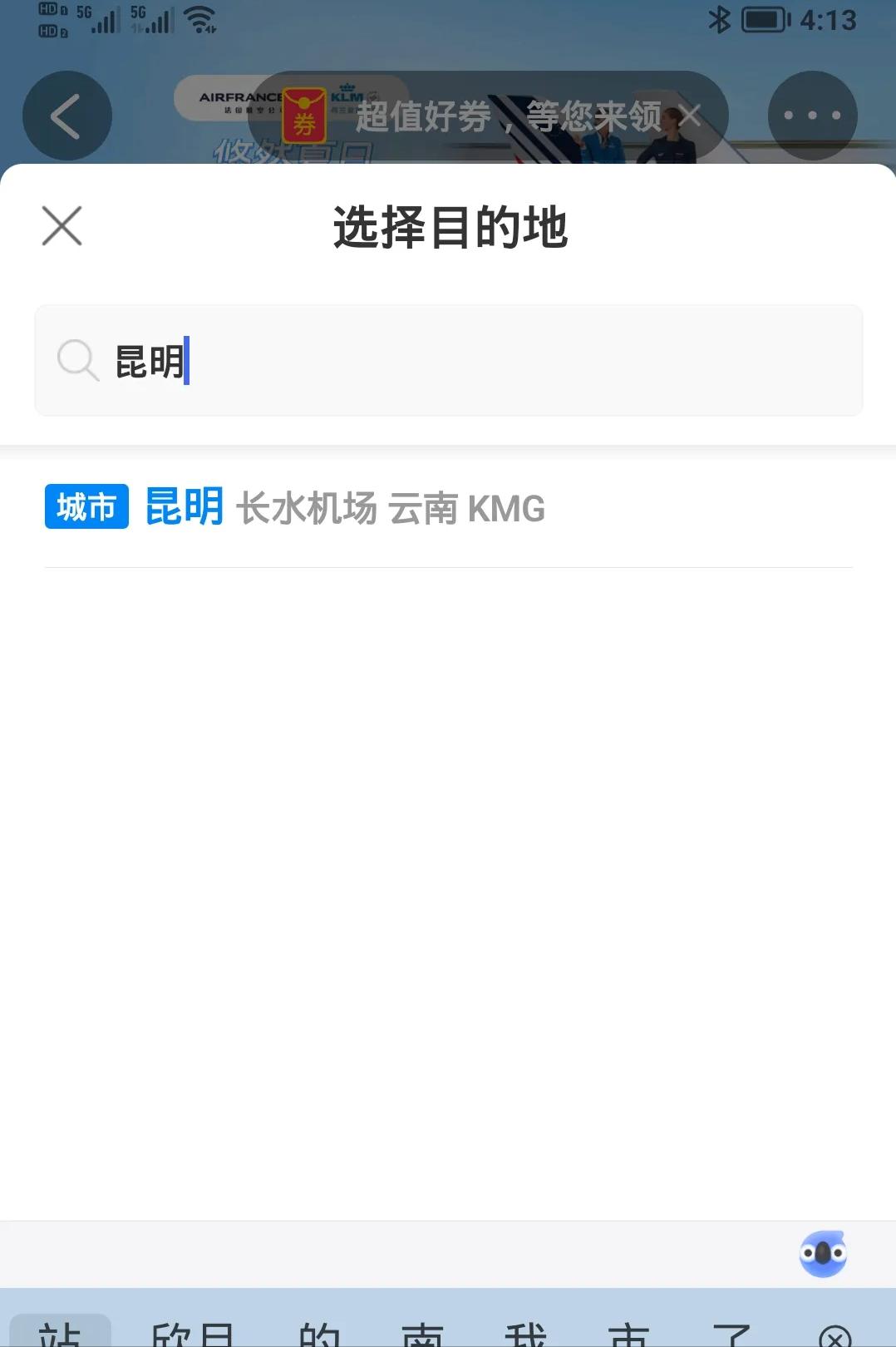
Task: Tap the search magnifier icon
Action: (77, 360)
